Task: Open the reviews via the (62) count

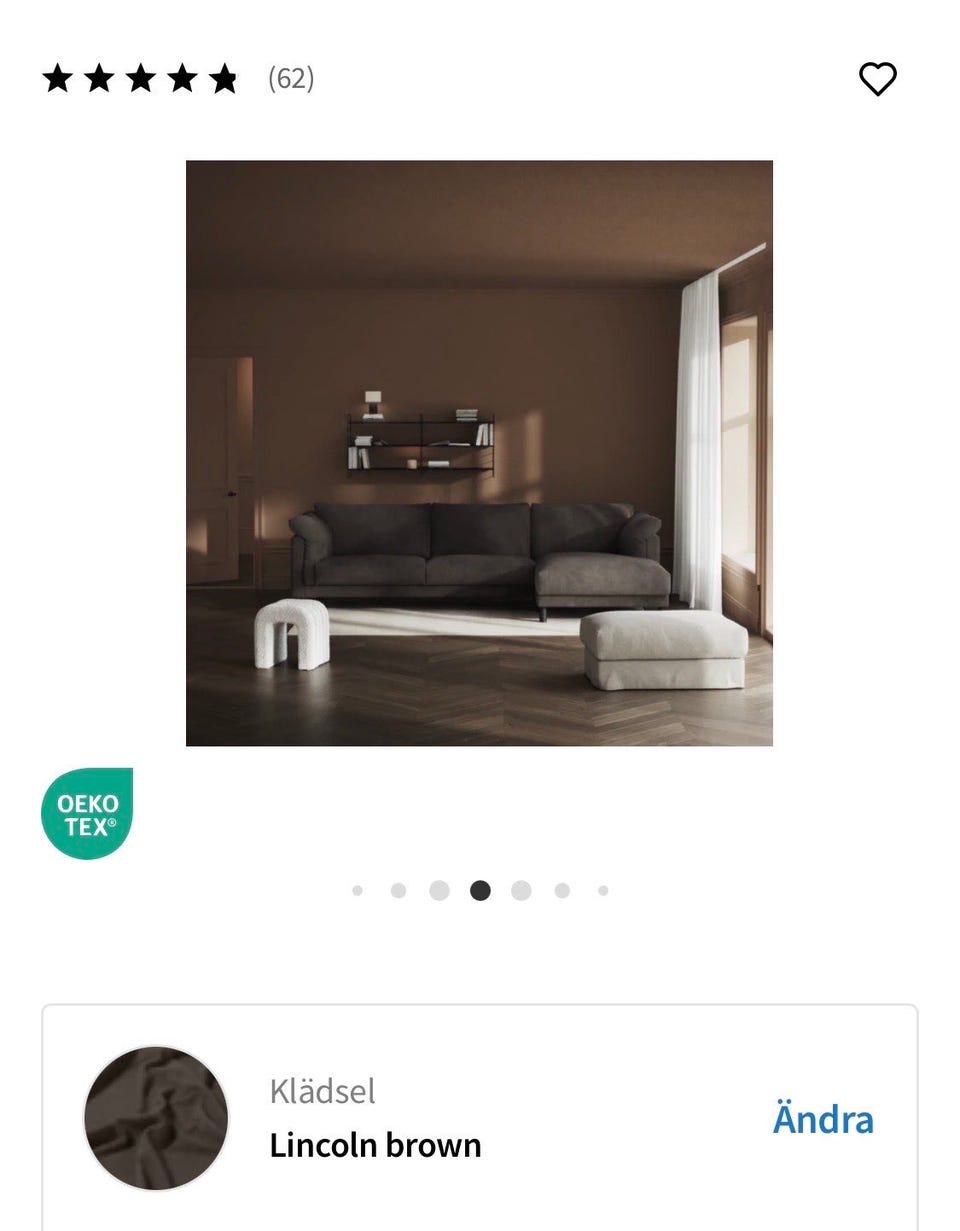Action: 289,78
